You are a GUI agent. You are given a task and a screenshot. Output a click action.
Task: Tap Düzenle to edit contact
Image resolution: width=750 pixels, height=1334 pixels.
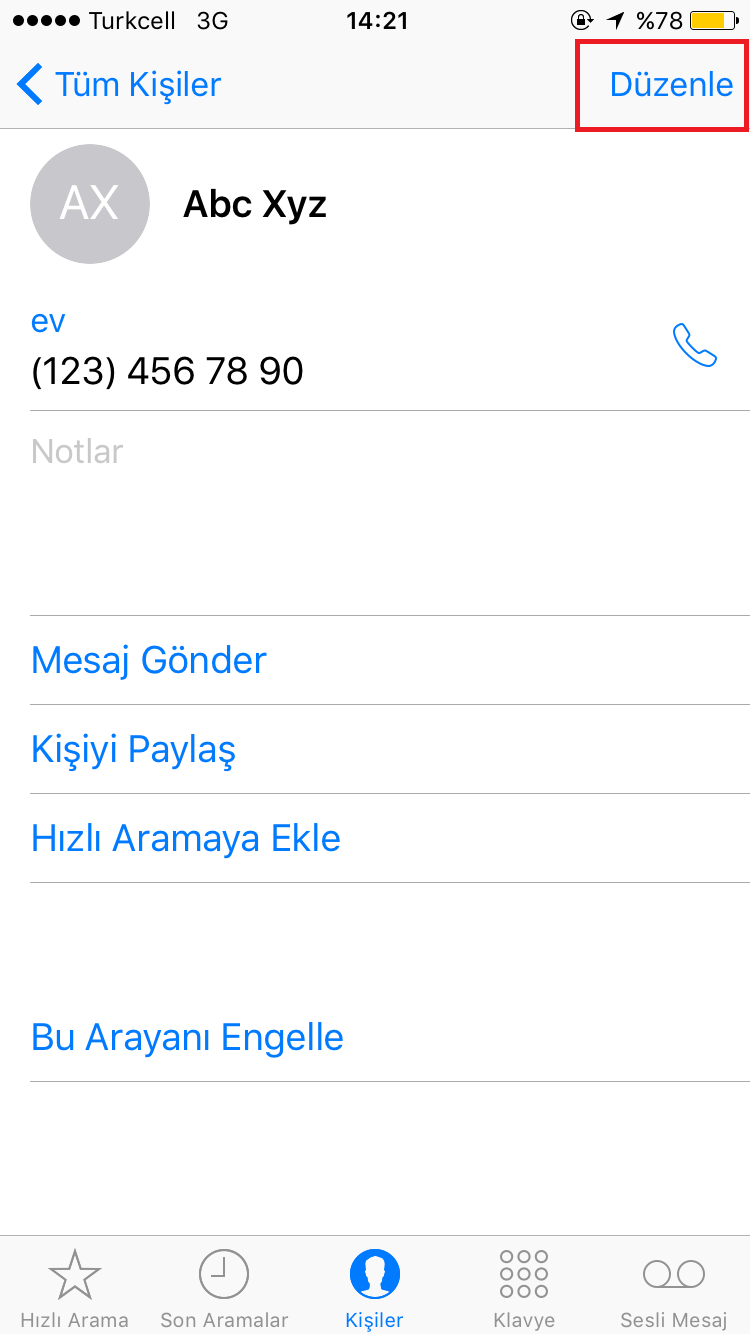[671, 85]
